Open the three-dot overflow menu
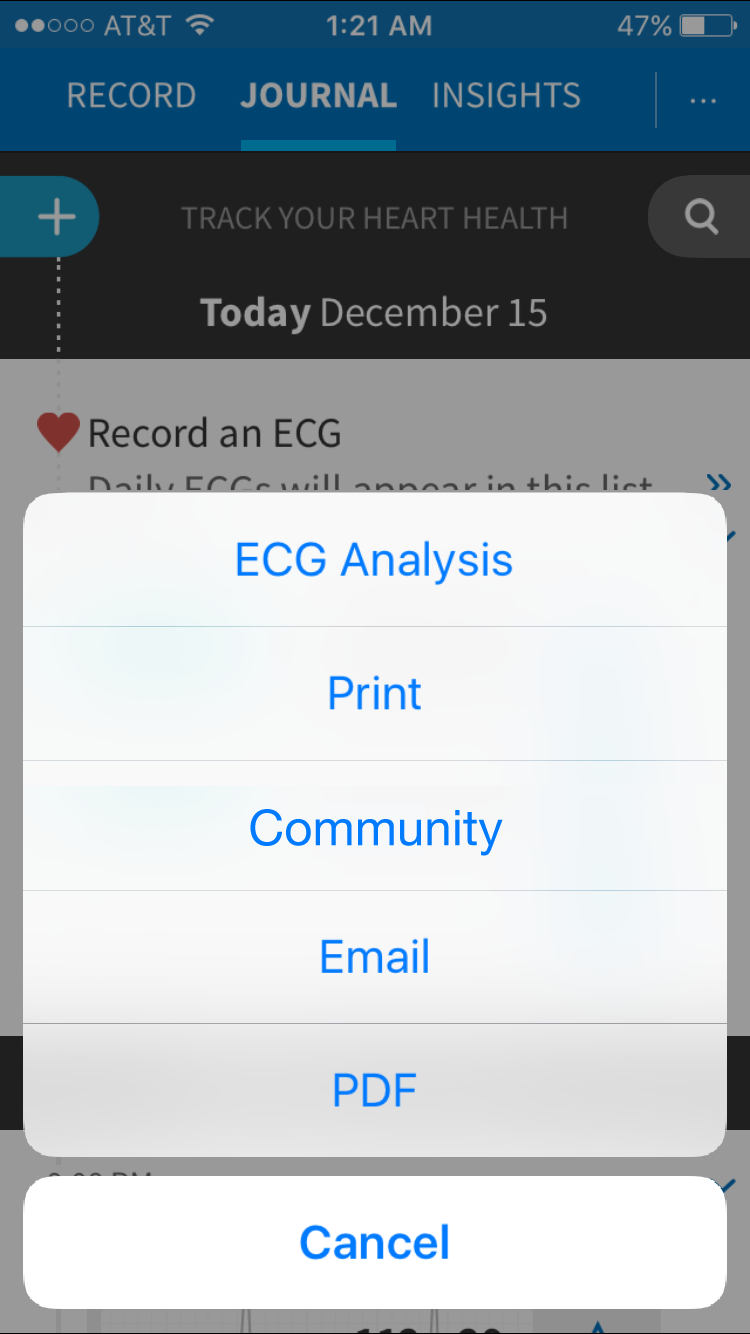The width and height of the screenshot is (750, 1334). click(703, 100)
